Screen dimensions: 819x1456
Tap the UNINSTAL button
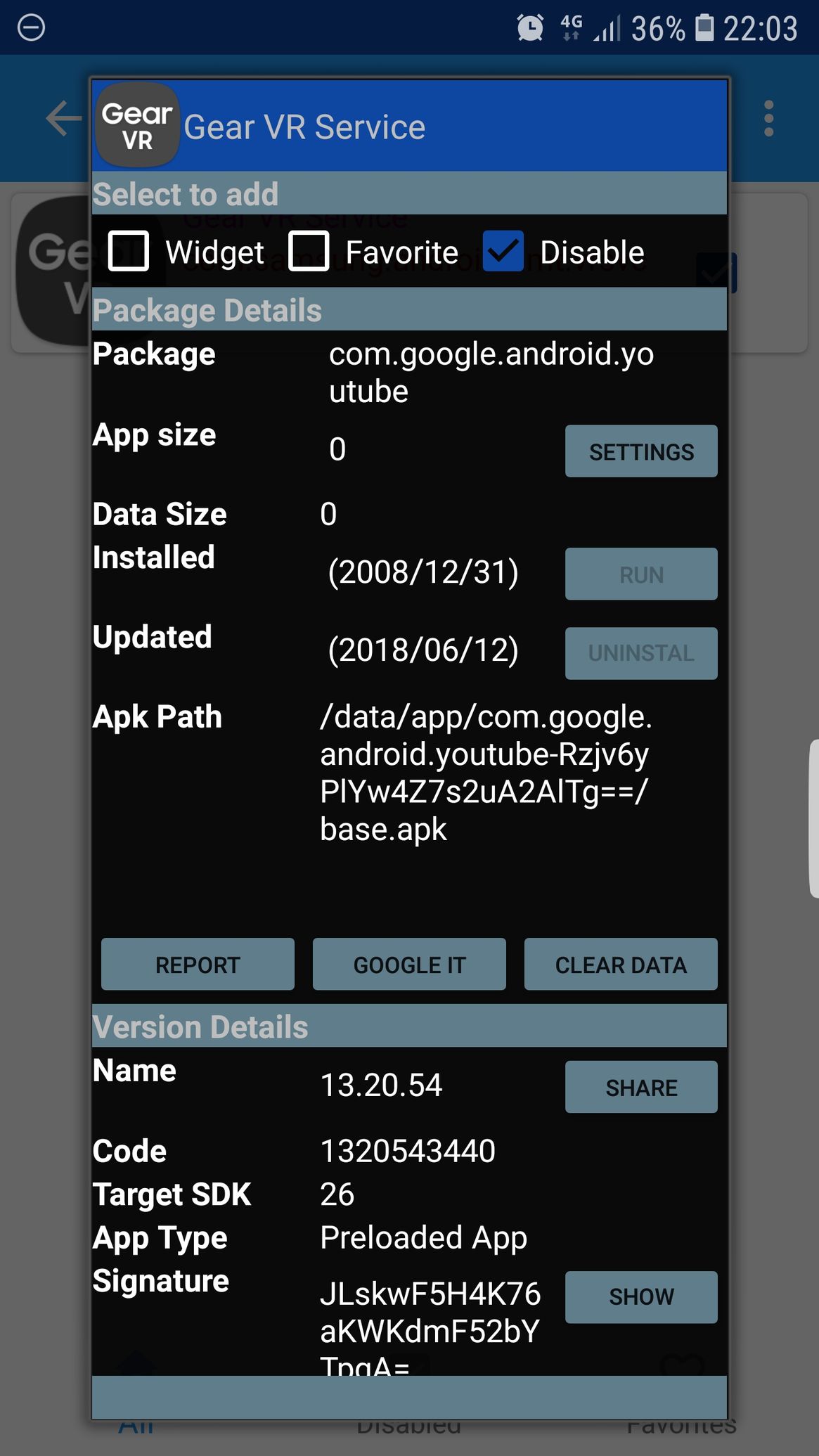coord(641,653)
